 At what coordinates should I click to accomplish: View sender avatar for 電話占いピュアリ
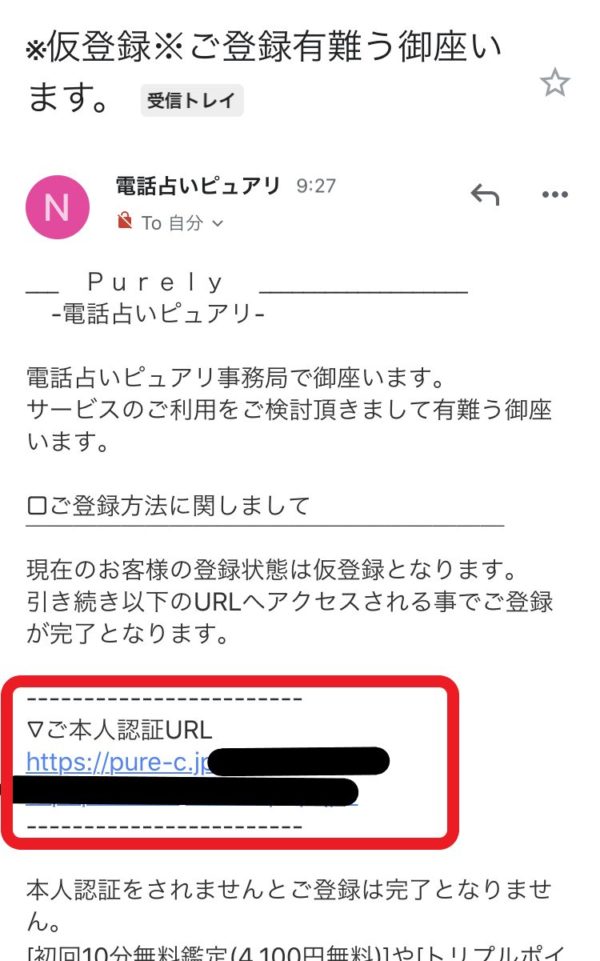(x=57, y=207)
